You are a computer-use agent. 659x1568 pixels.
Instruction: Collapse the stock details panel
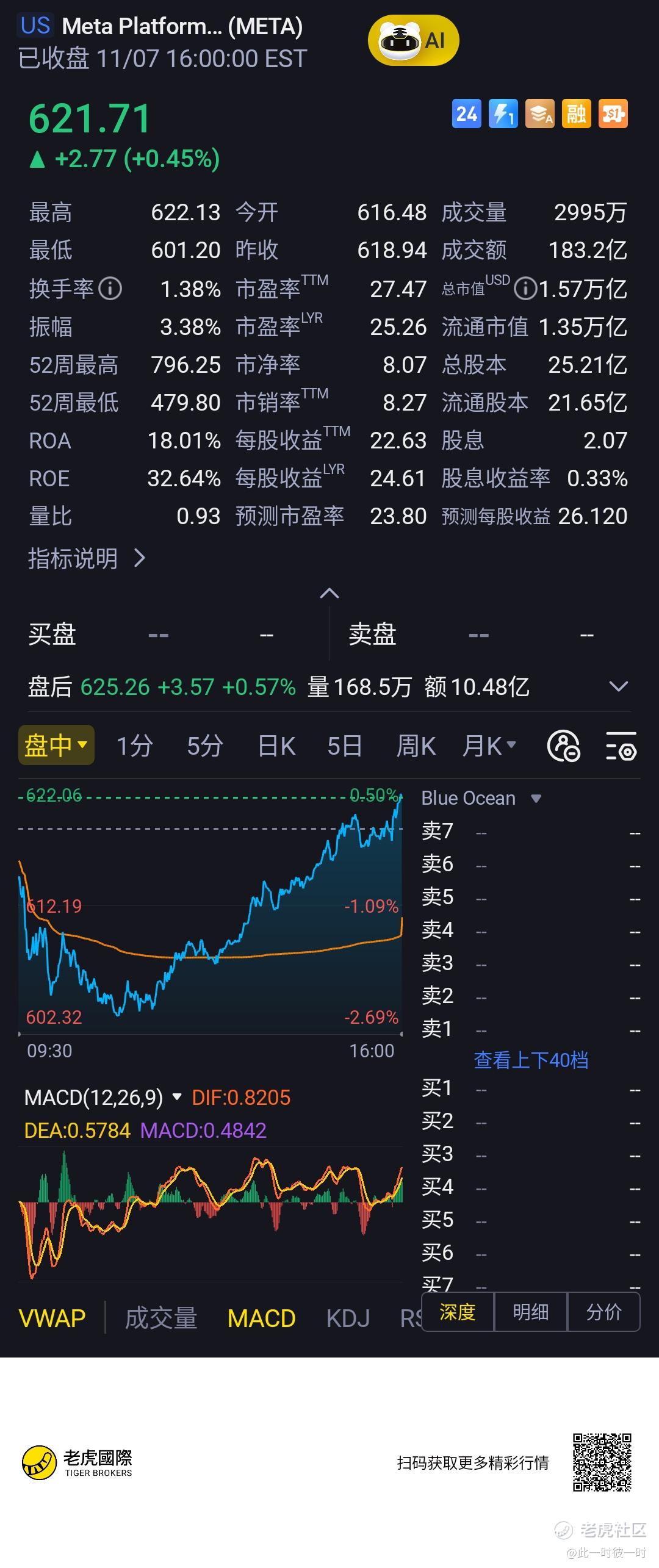(x=329, y=593)
